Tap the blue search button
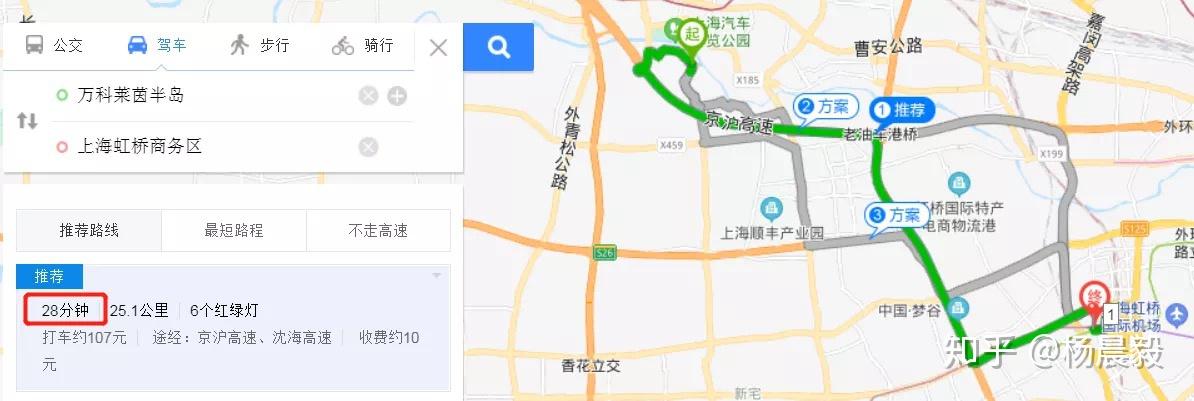The height and width of the screenshot is (401, 1194). pyautogui.click(x=499, y=47)
